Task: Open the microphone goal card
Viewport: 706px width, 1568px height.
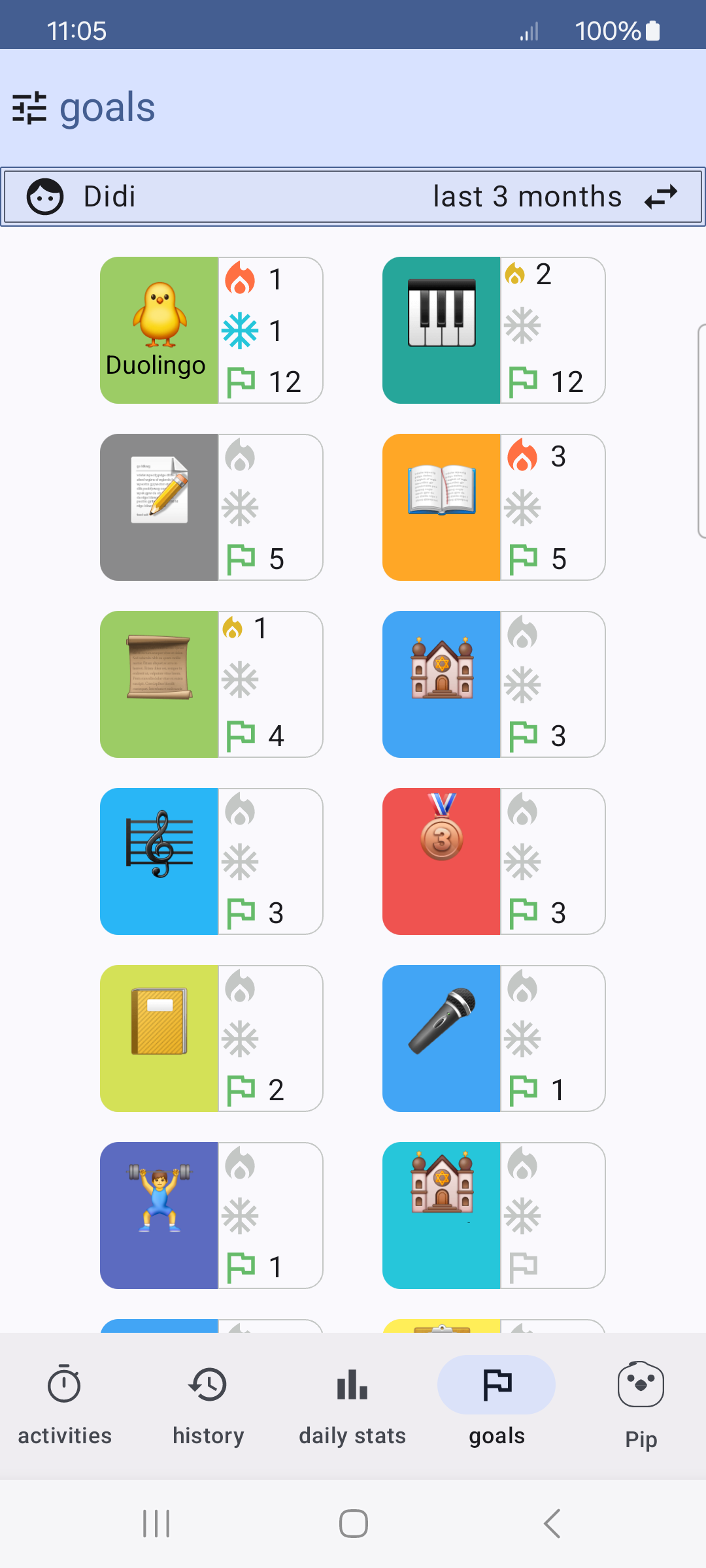Action: coord(494,1038)
